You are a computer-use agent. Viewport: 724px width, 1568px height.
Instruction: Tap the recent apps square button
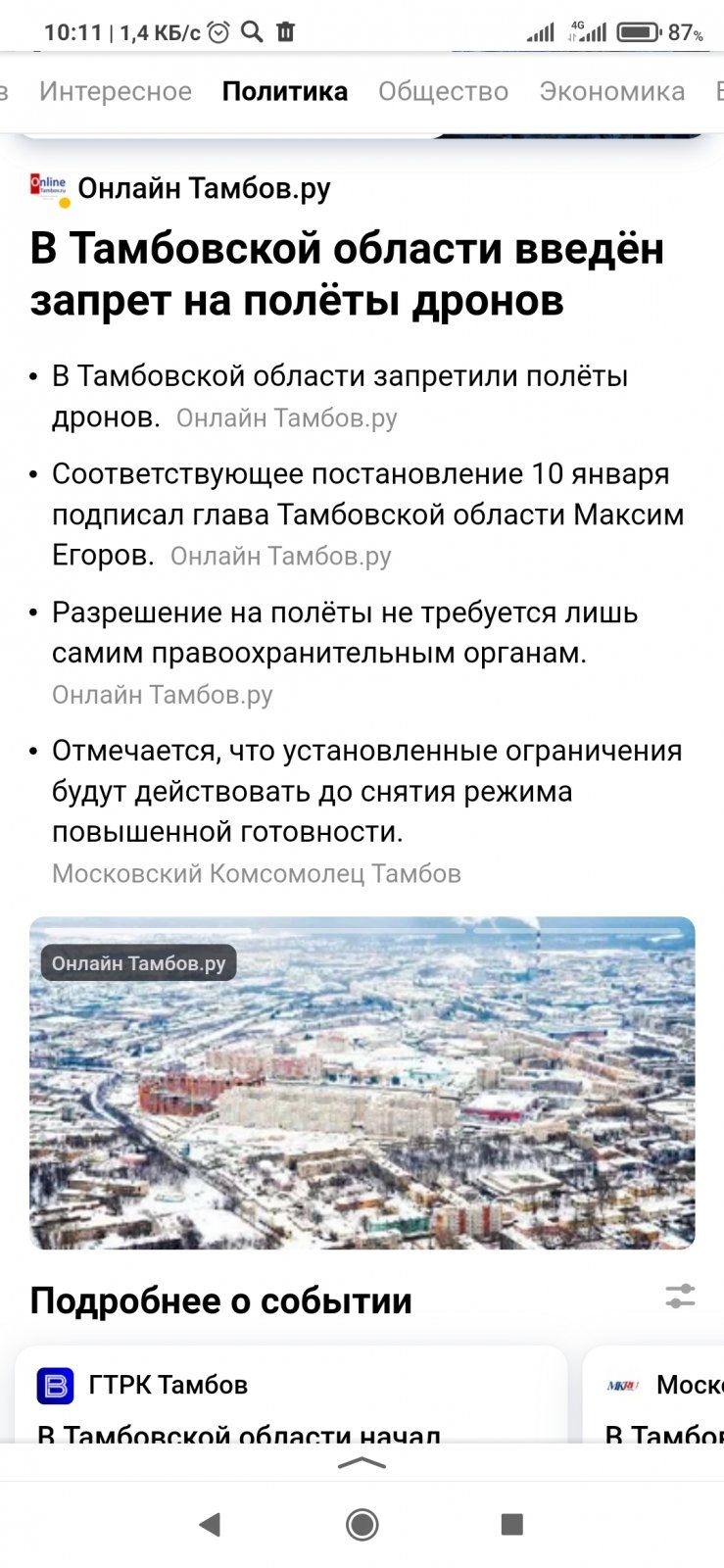(x=509, y=1522)
